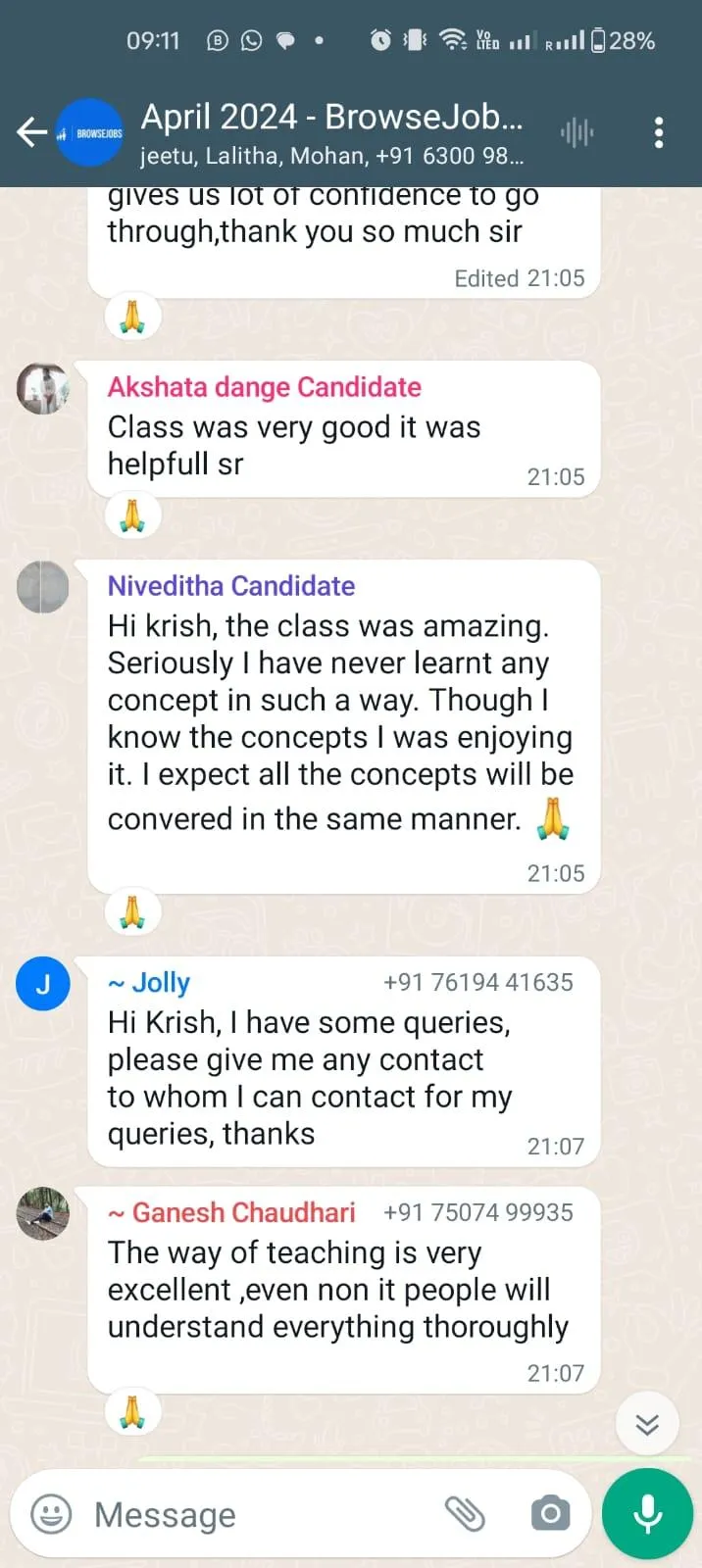The width and height of the screenshot is (702, 1568).
Task: View Ganesh Chaudhari's profile photo
Action: (43, 1213)
